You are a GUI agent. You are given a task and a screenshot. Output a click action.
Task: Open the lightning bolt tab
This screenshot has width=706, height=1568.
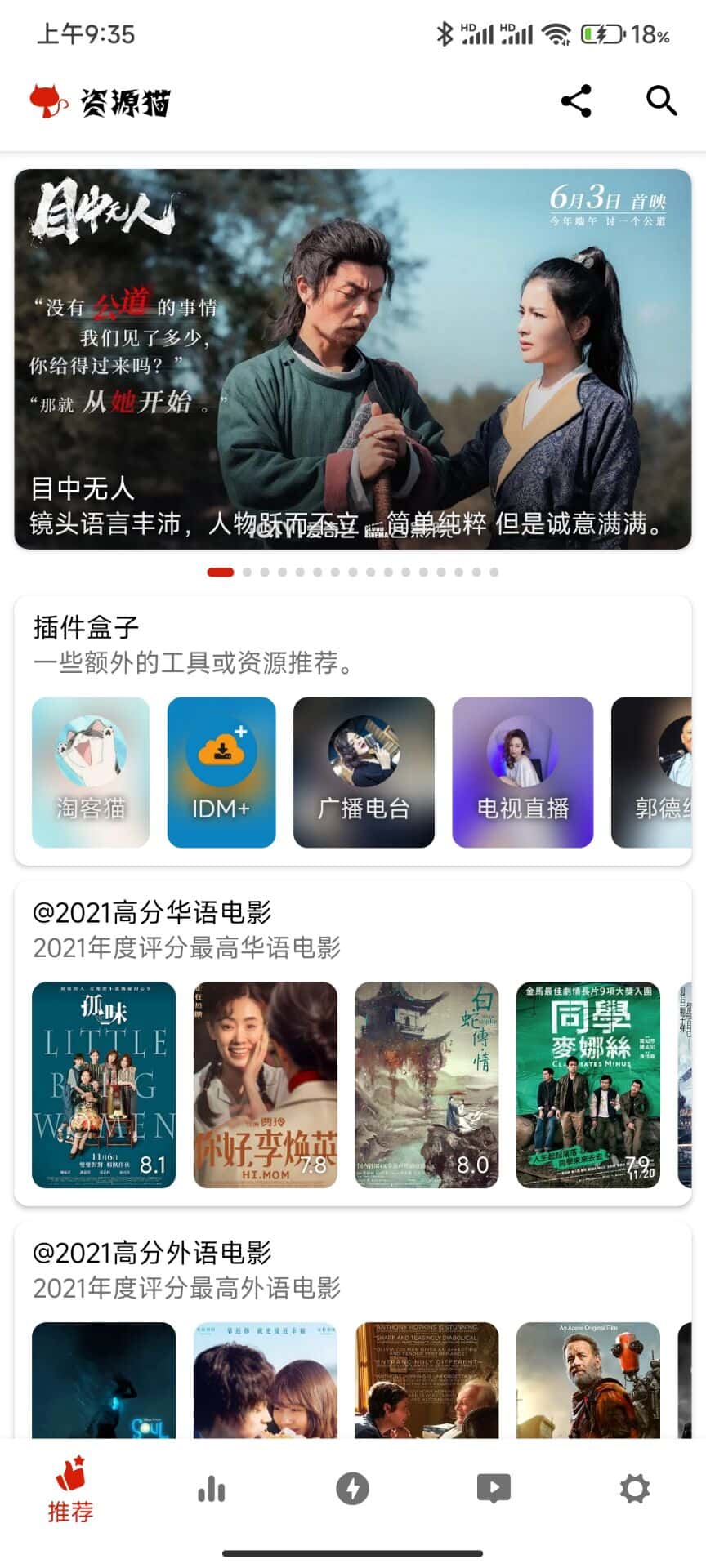[353, 1489]
